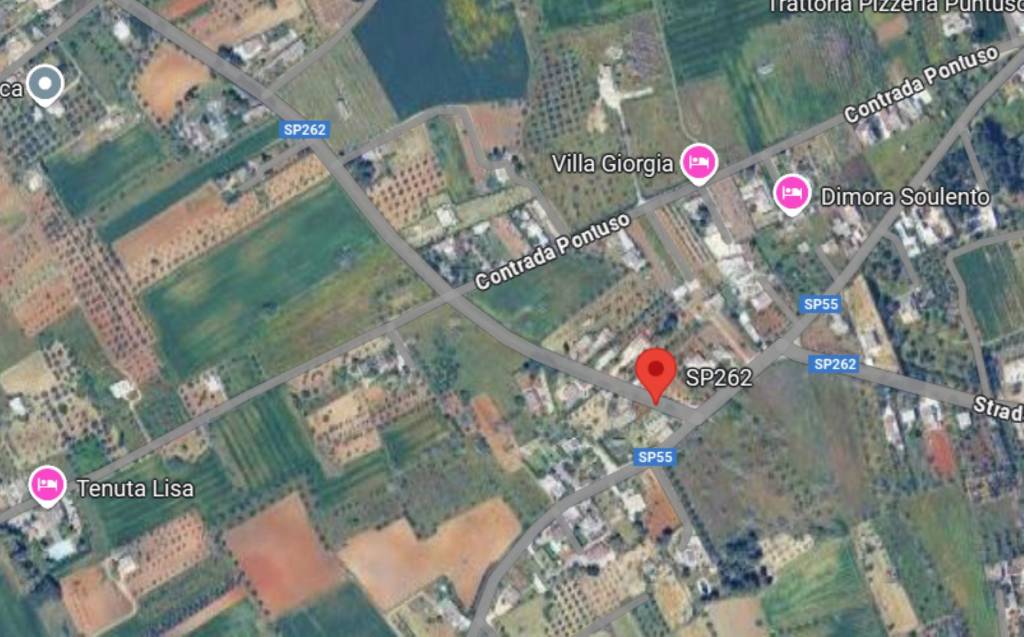
Task: Tap the Tenuta Lisa hotel marker
Action: tap(46, 486)
